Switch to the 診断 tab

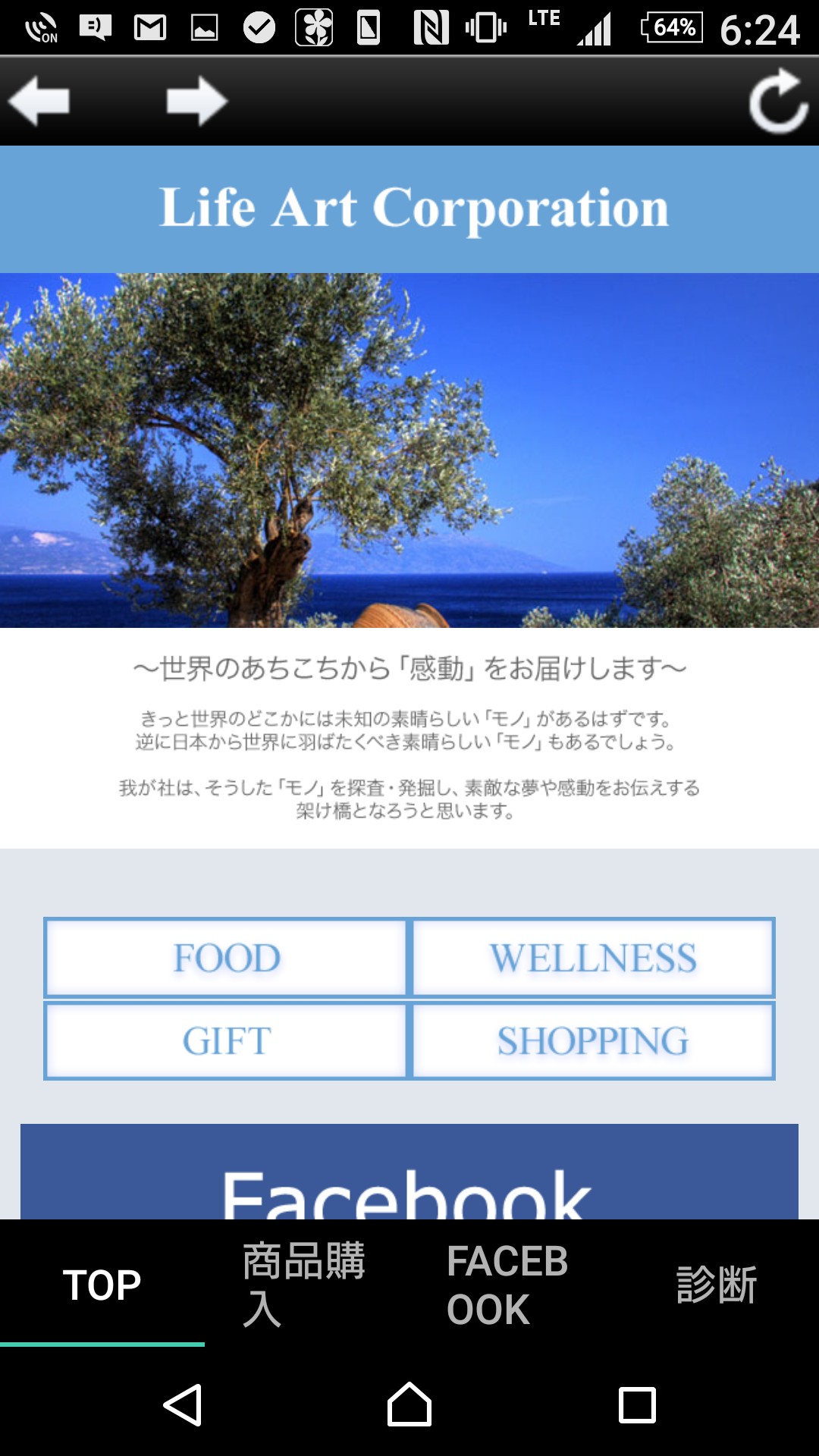716,1285
